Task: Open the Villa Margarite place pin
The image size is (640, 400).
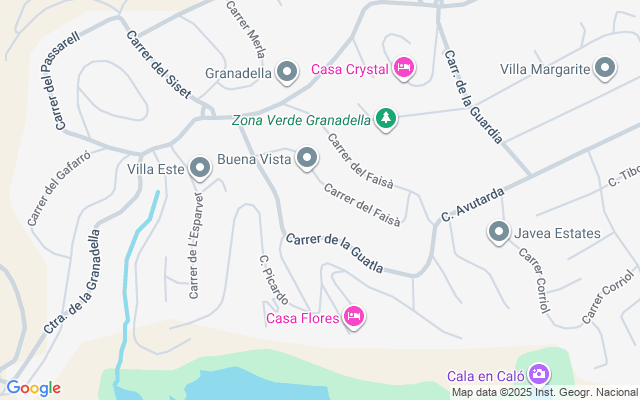Action: click(x=605, y=69)
